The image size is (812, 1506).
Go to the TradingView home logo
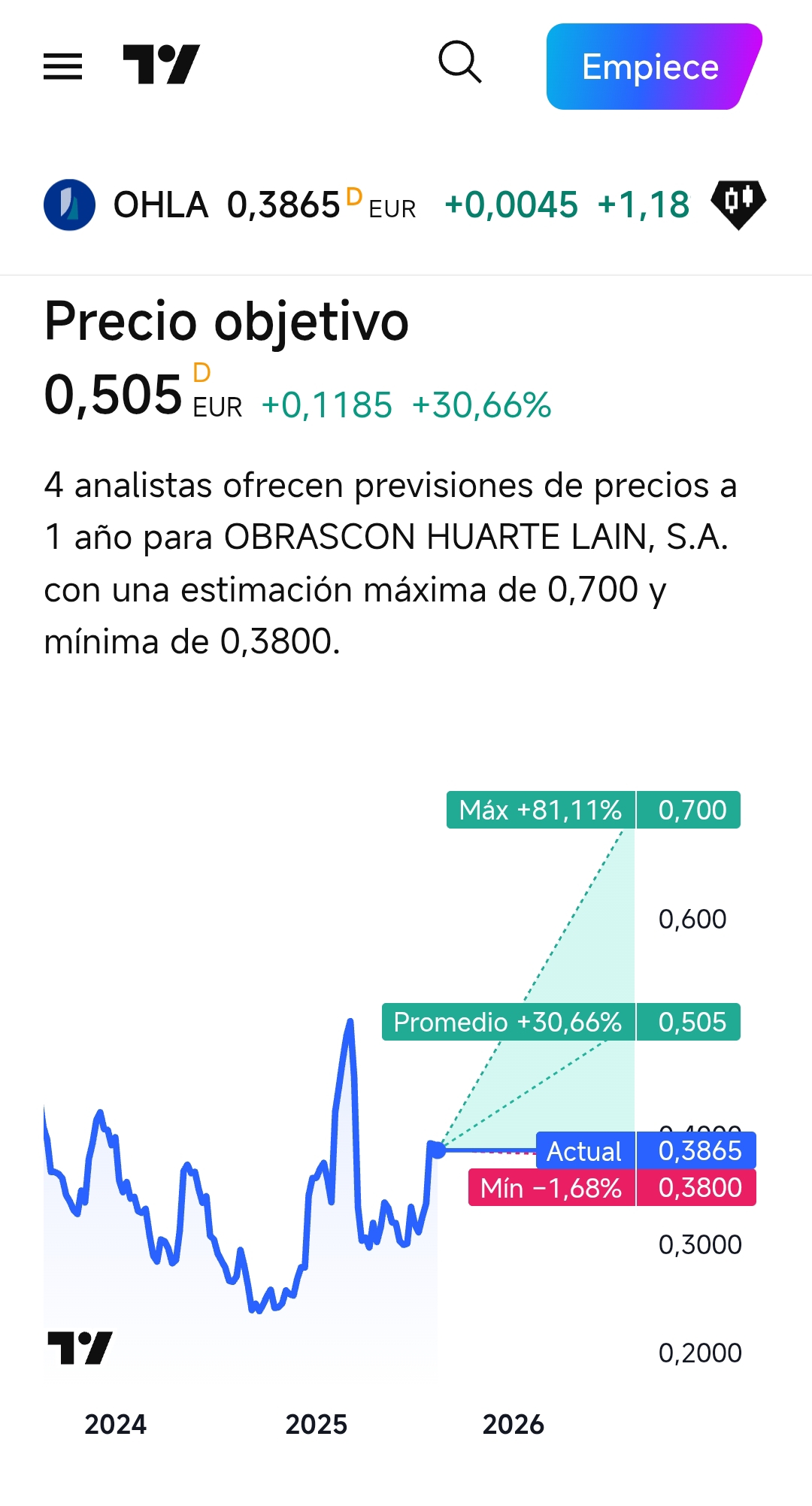coord(161,65)
